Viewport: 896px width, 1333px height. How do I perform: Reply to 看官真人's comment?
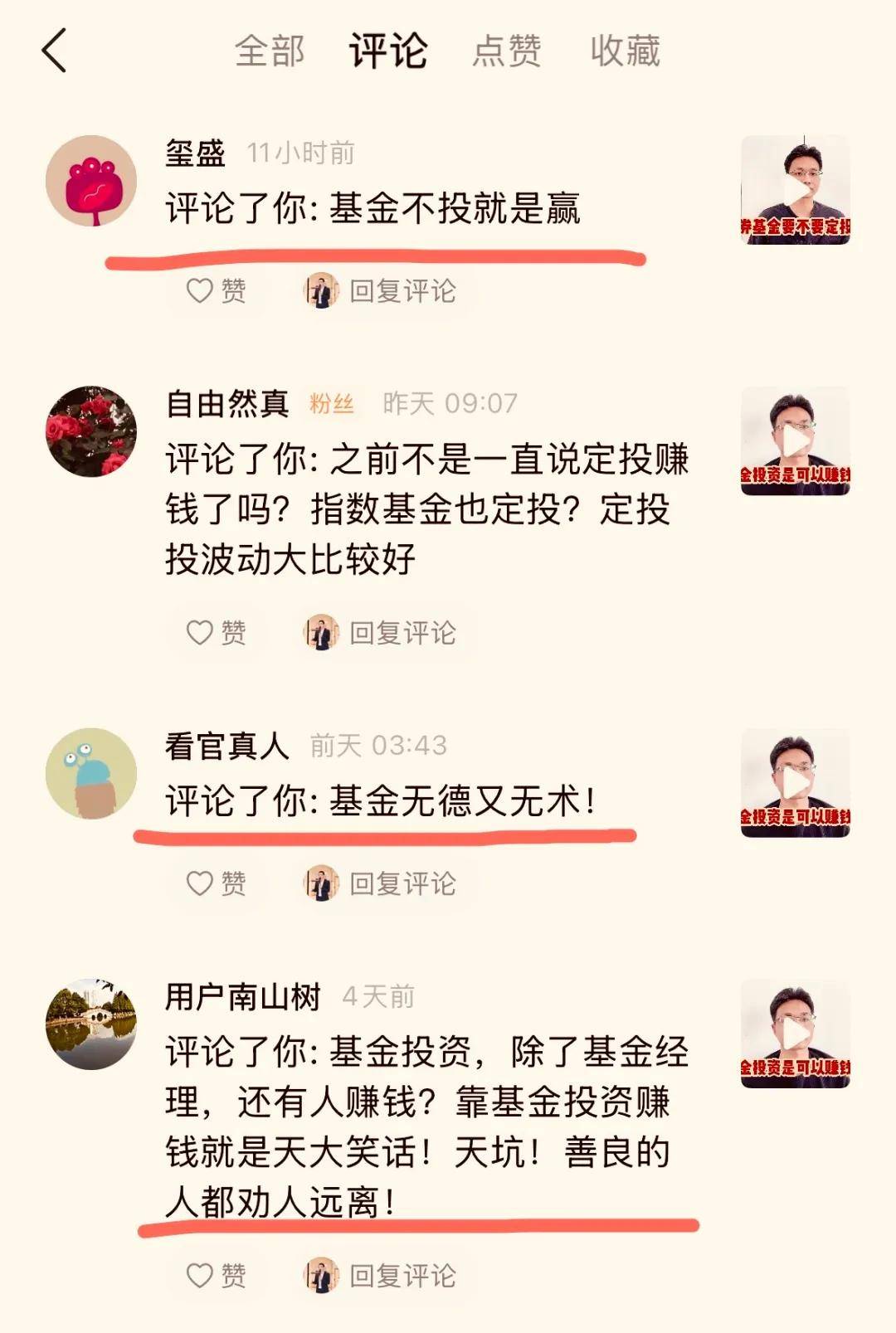pyautogui.click(x=382, y=883)
